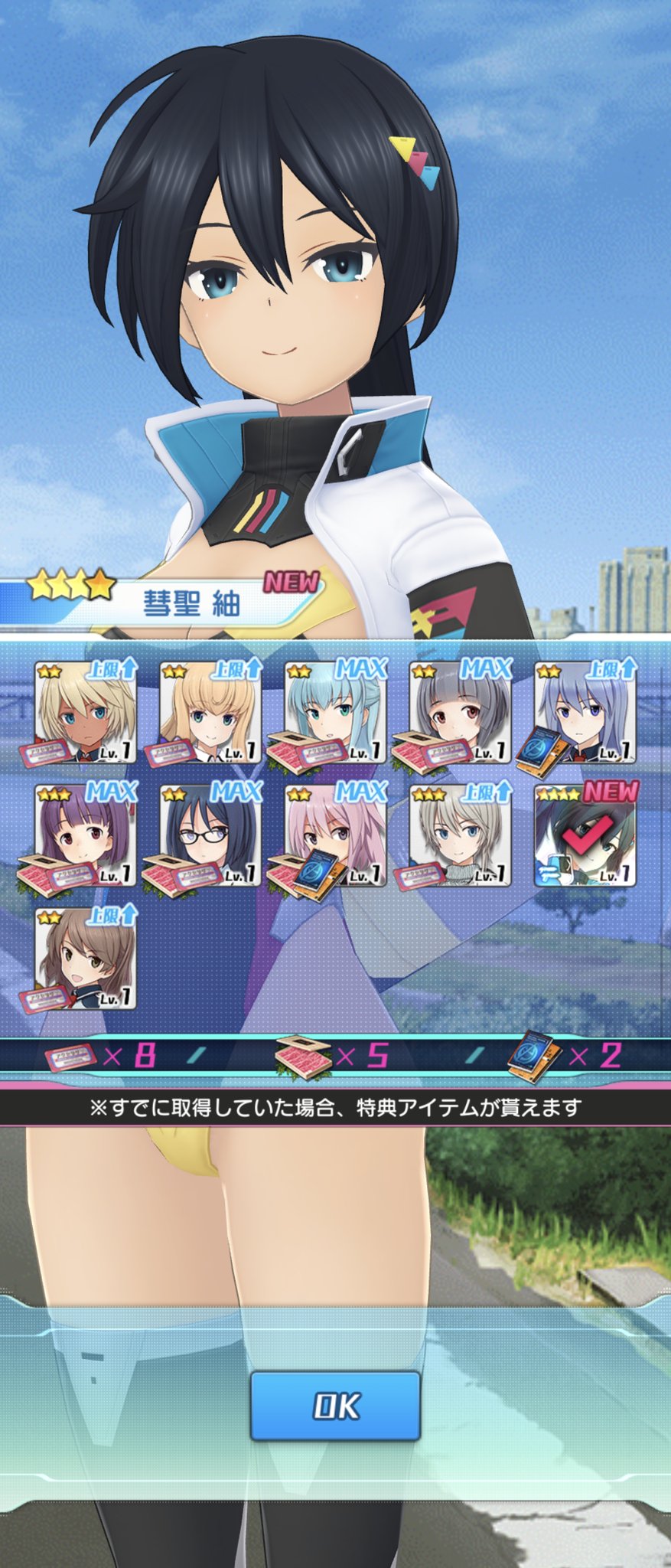The image size is (671, 1568).
Task: Select the gray bob-haired MAX character card
Action: pos(461,713)
